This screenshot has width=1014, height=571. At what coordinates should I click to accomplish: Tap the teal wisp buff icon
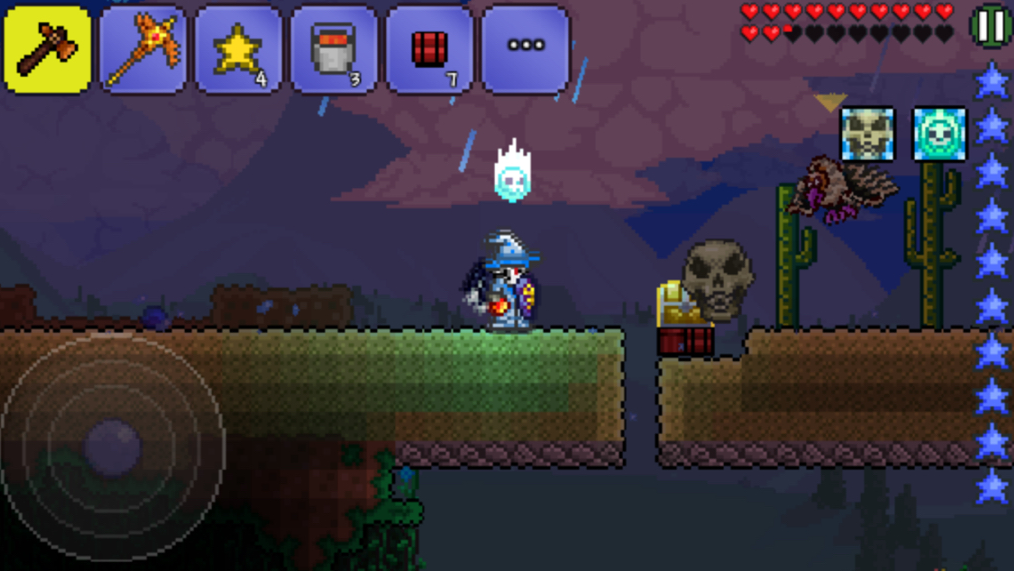(940, 133)
